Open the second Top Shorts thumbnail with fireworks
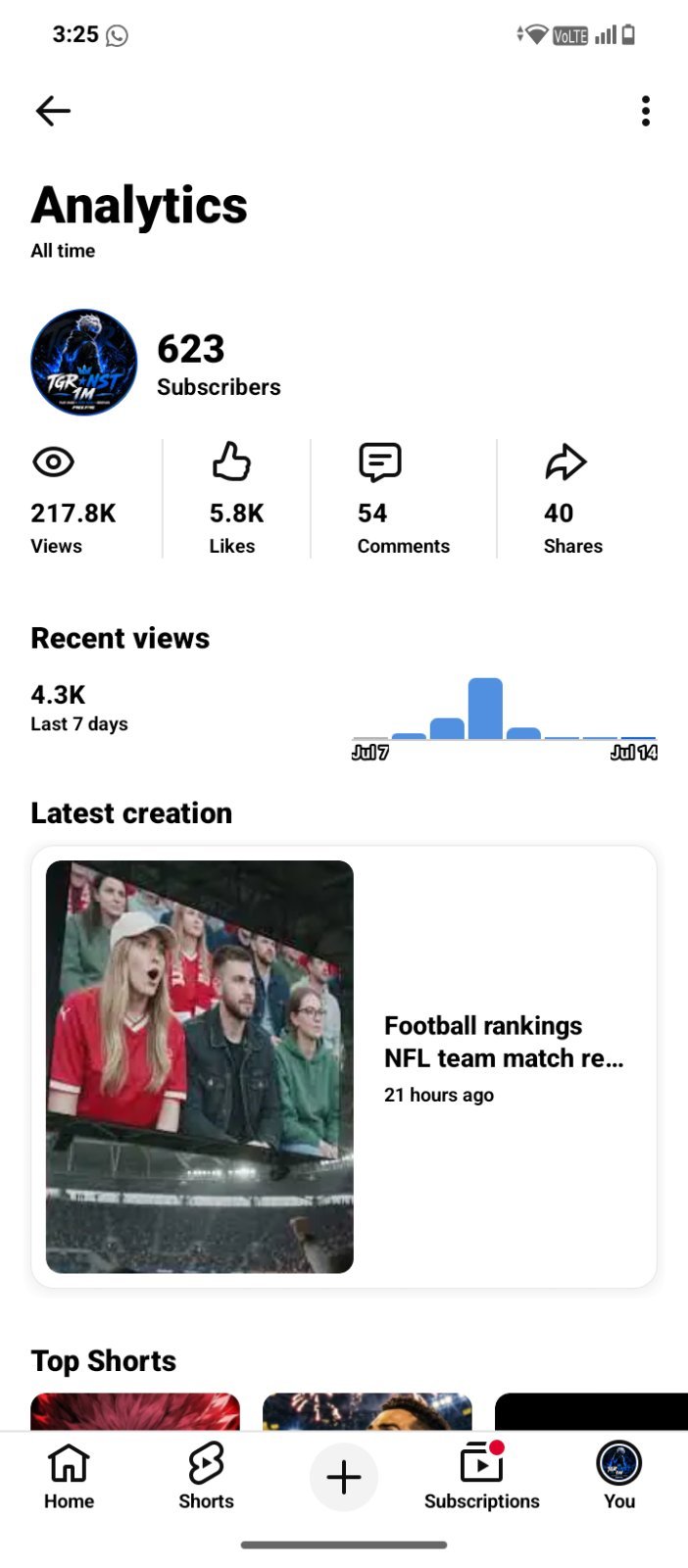Viewport: 688px width, 1568px height. point(368,1411)
